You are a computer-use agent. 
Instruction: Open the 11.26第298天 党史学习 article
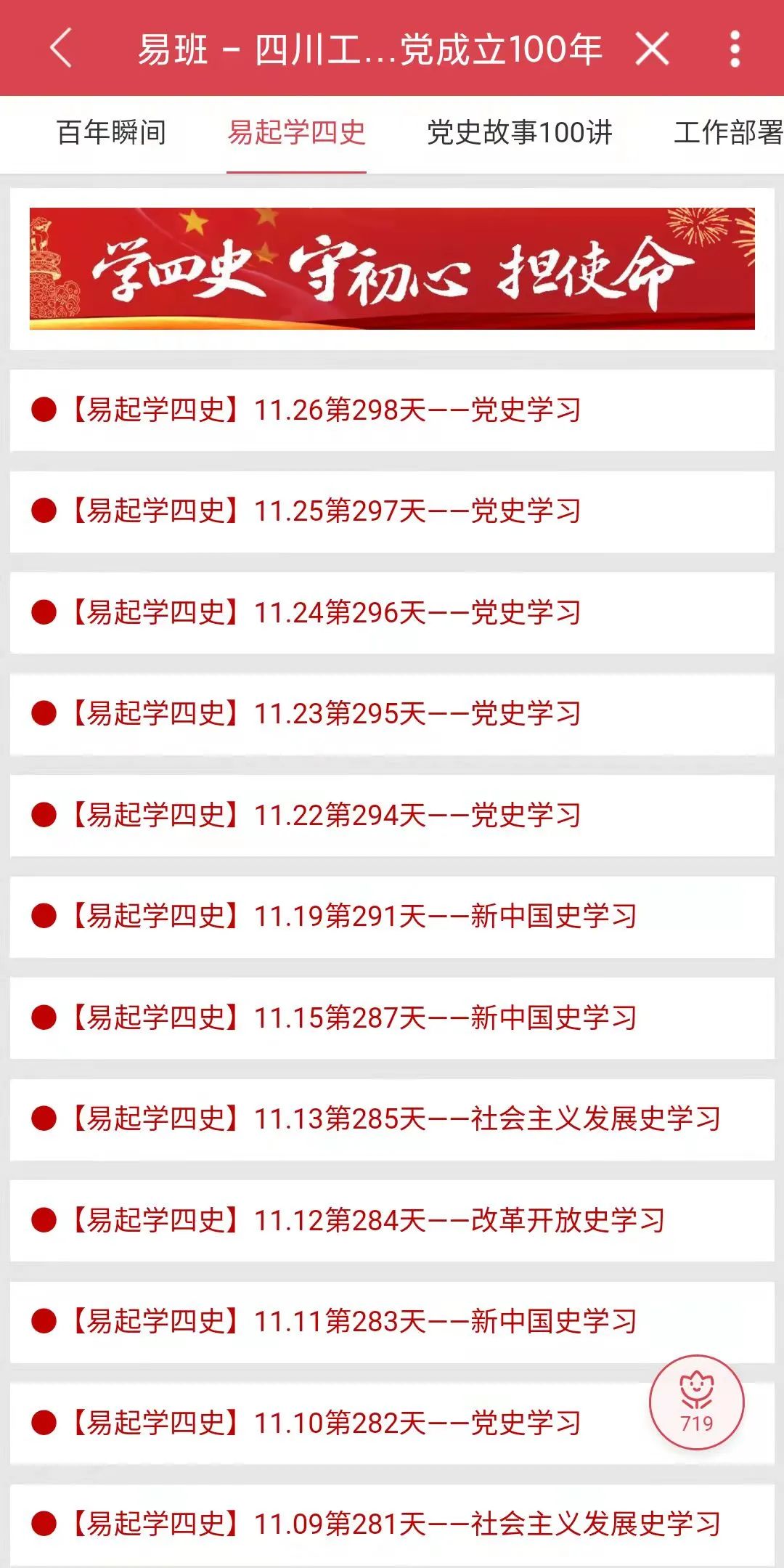click(x=392, y=410)
